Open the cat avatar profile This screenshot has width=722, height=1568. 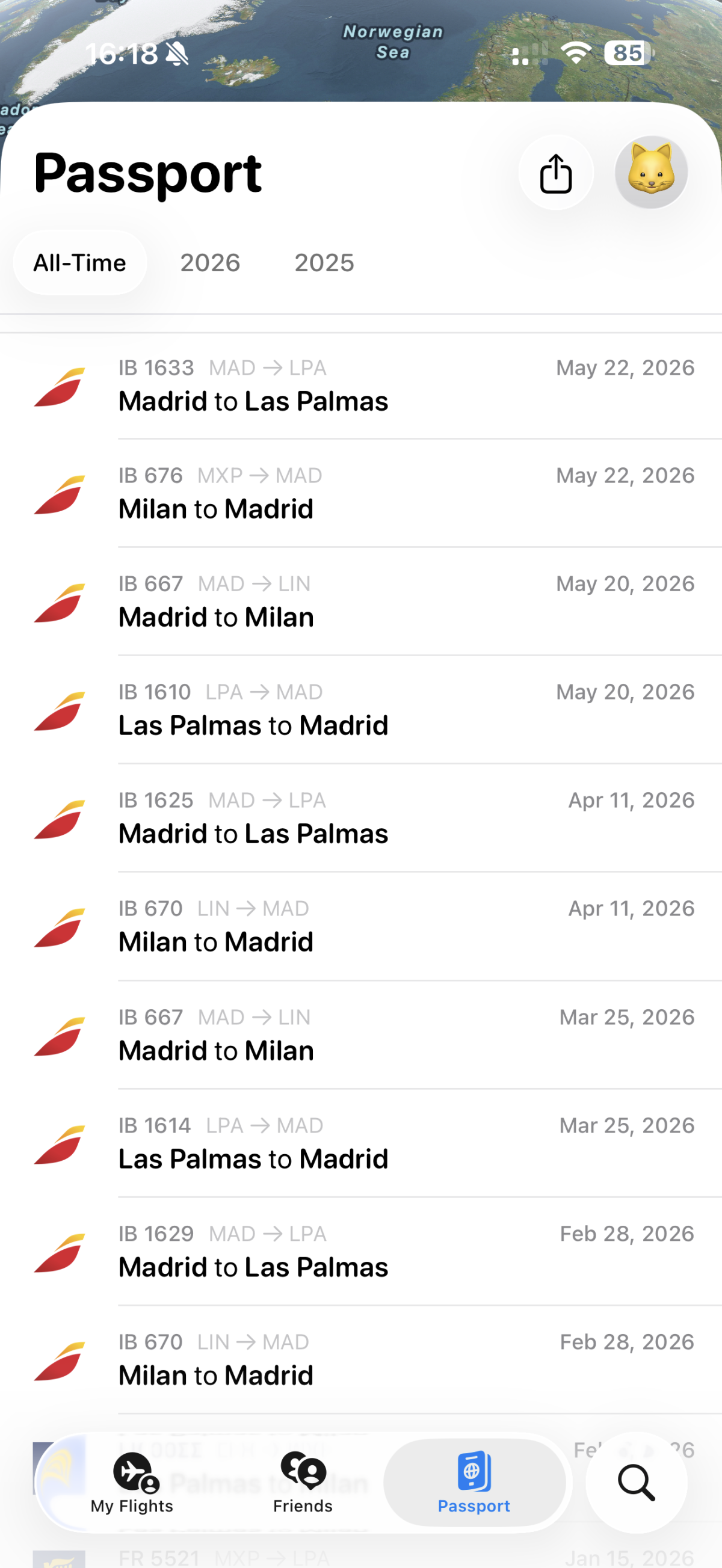pyautogui.click(x=651, y=173)
